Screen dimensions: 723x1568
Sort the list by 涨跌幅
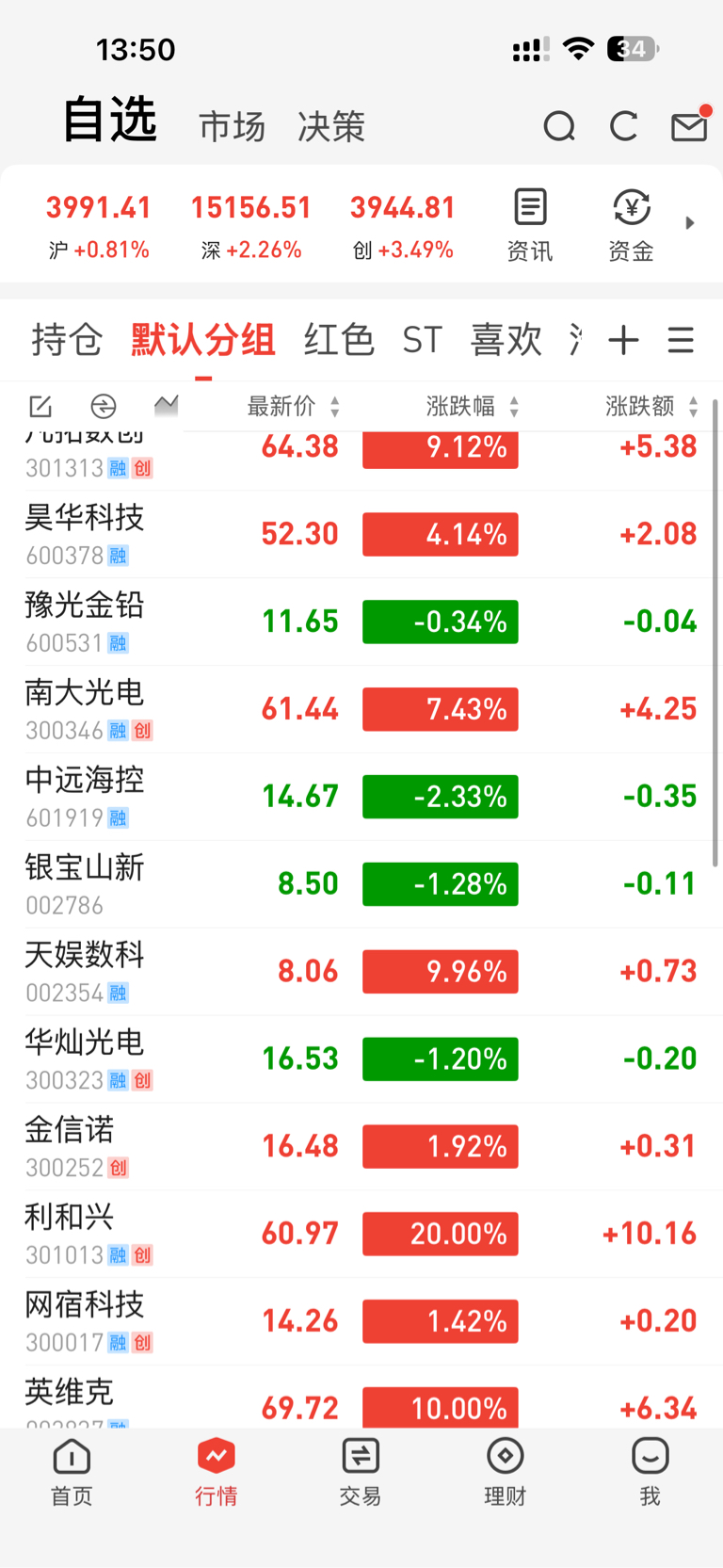click(x=473, y=406)
